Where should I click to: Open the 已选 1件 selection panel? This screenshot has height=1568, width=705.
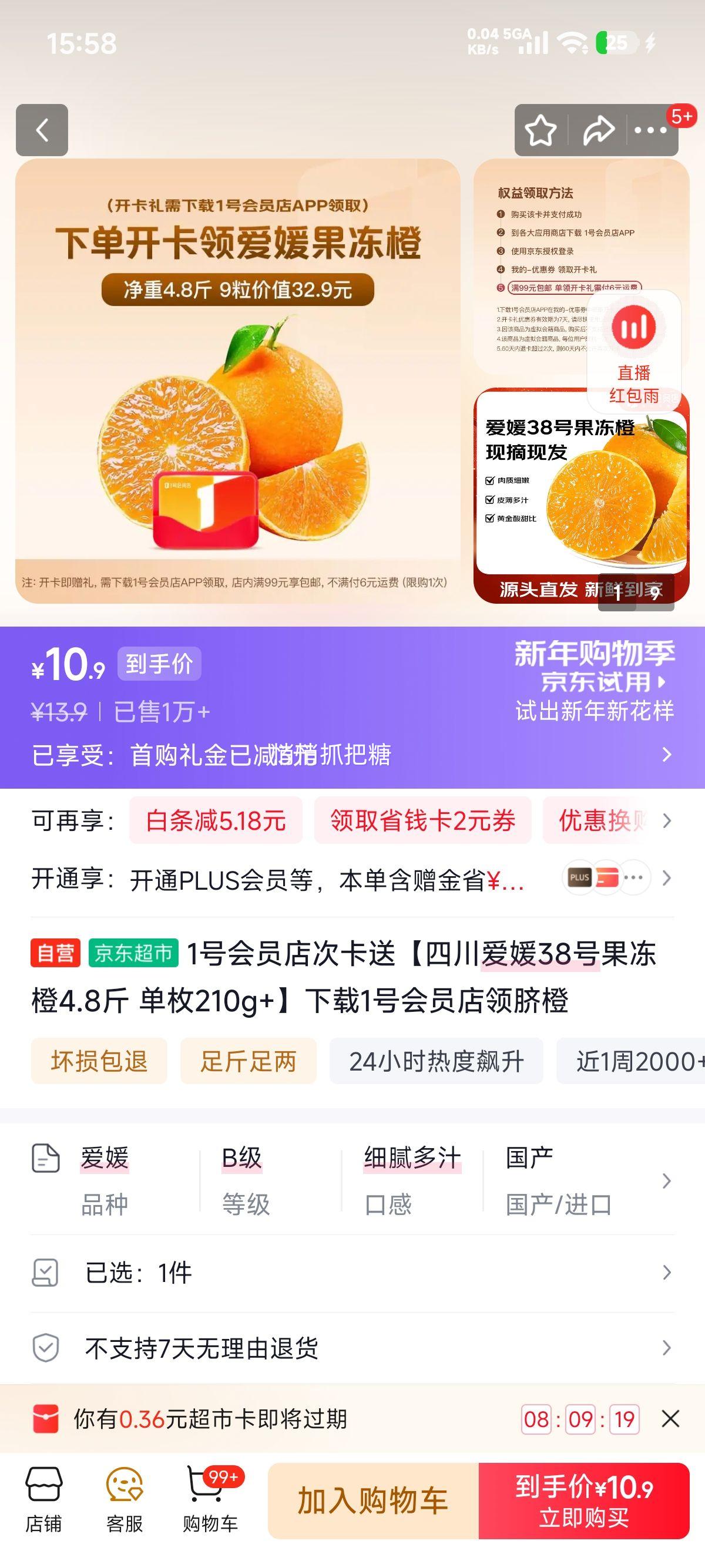[x=341, y=1272]
